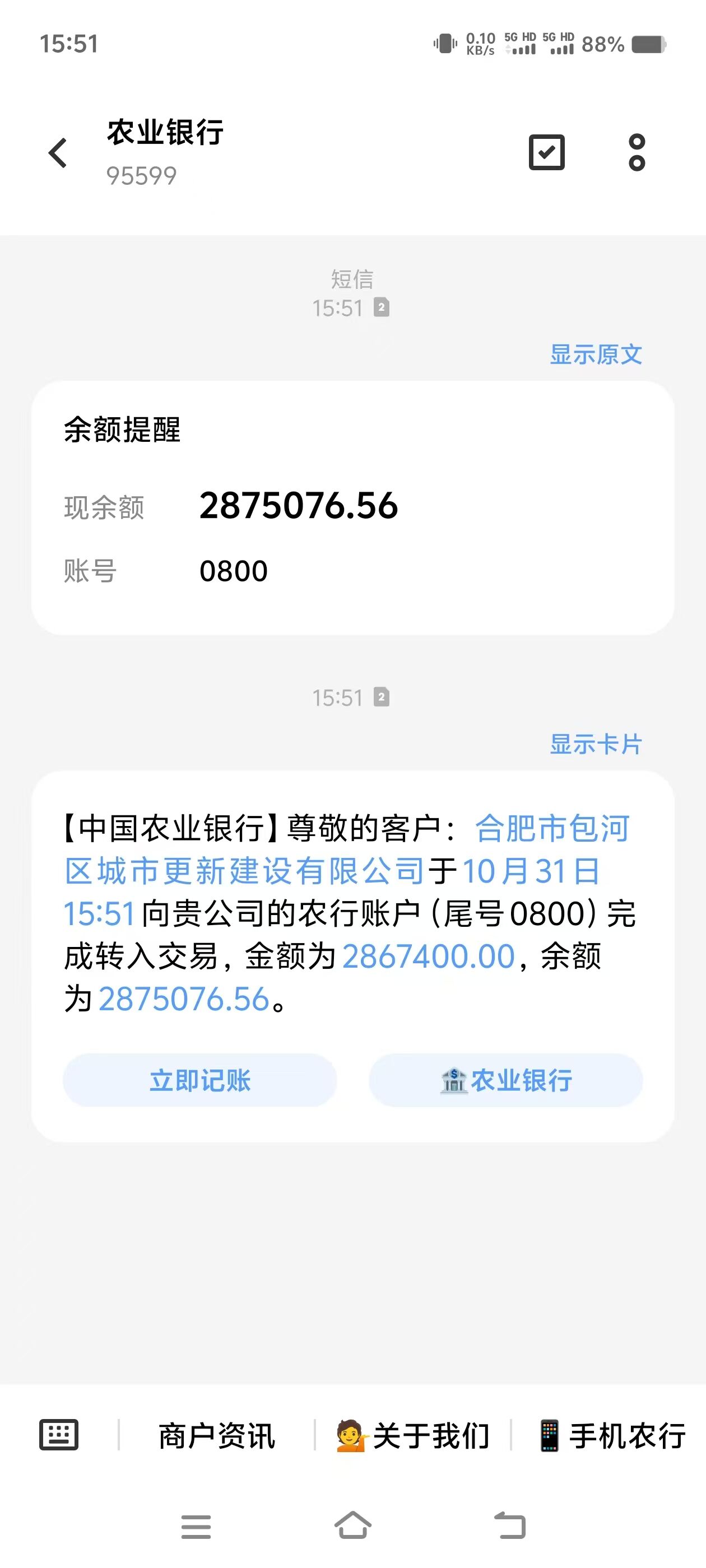Tap the linked amount 2867400.00
Viewport: 706px width, 1568px height.
tap(428, 956)
